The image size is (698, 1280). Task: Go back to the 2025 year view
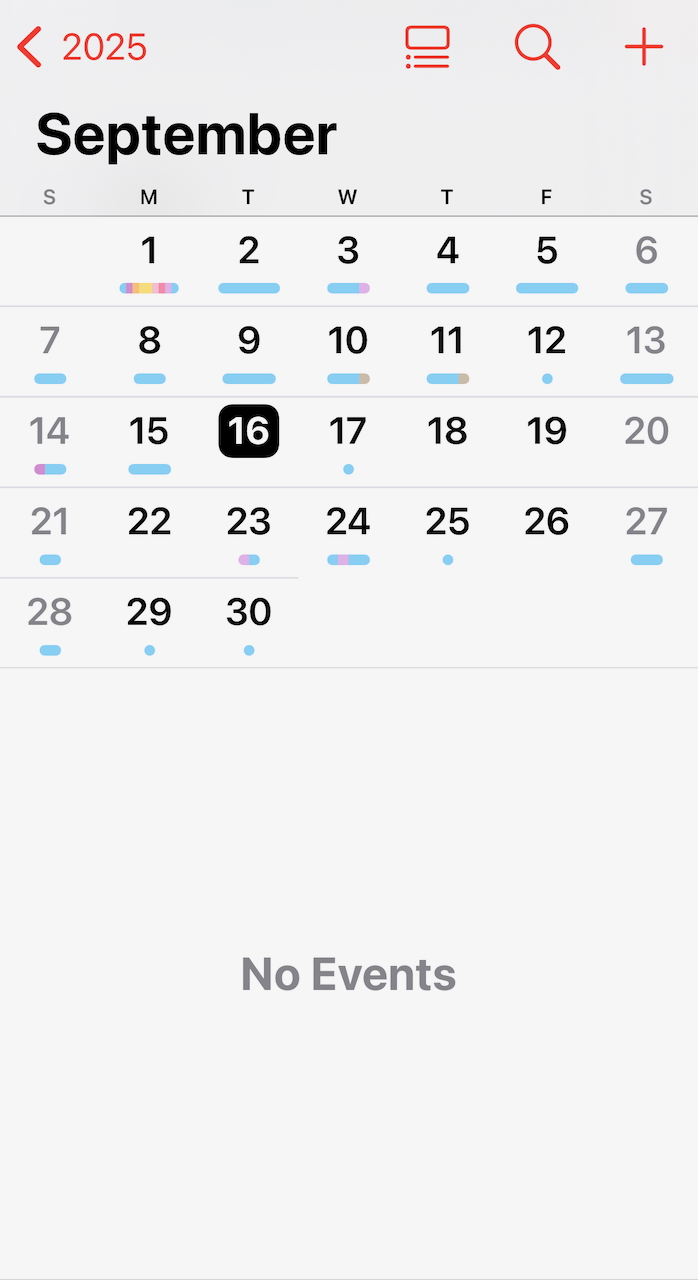pyautogui.click(x=82, y=47)
